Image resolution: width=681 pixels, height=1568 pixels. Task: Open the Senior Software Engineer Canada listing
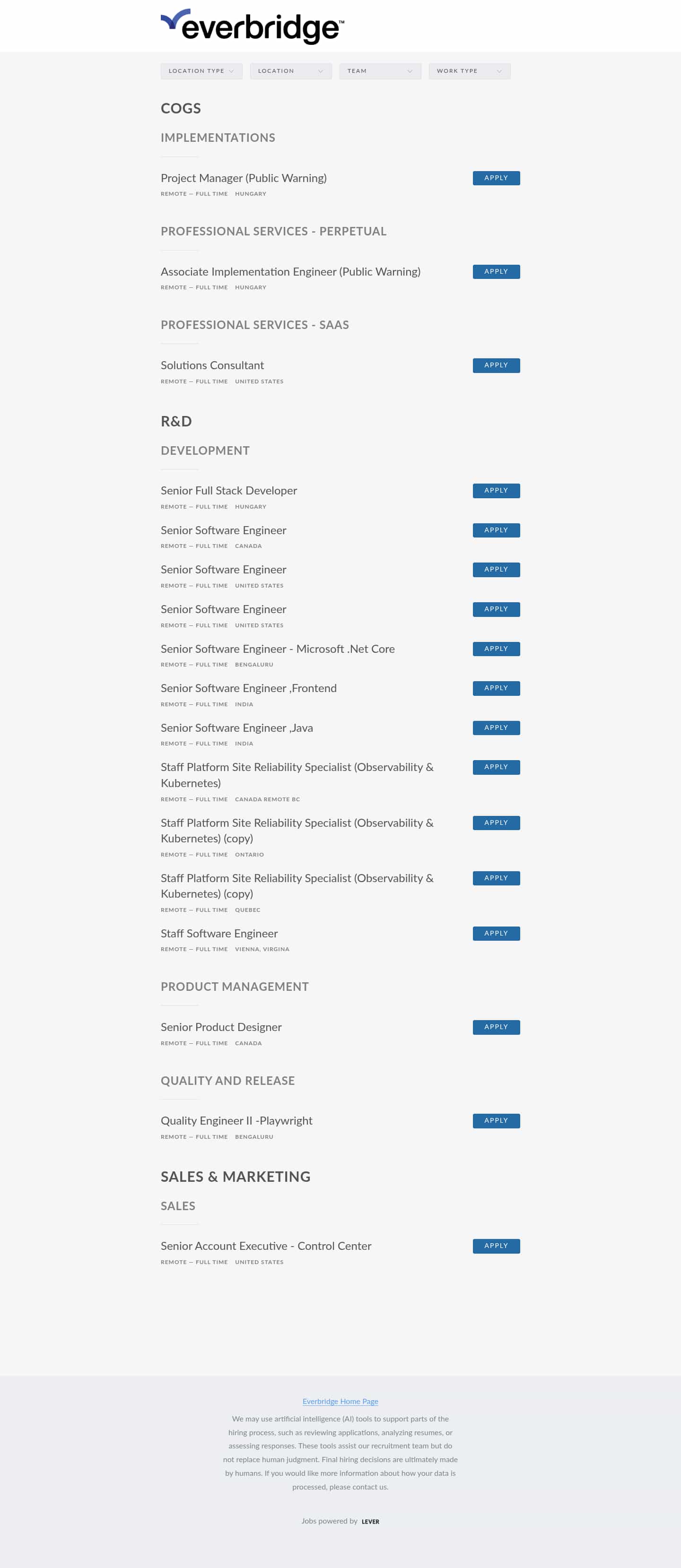click(x=224, y=530)
